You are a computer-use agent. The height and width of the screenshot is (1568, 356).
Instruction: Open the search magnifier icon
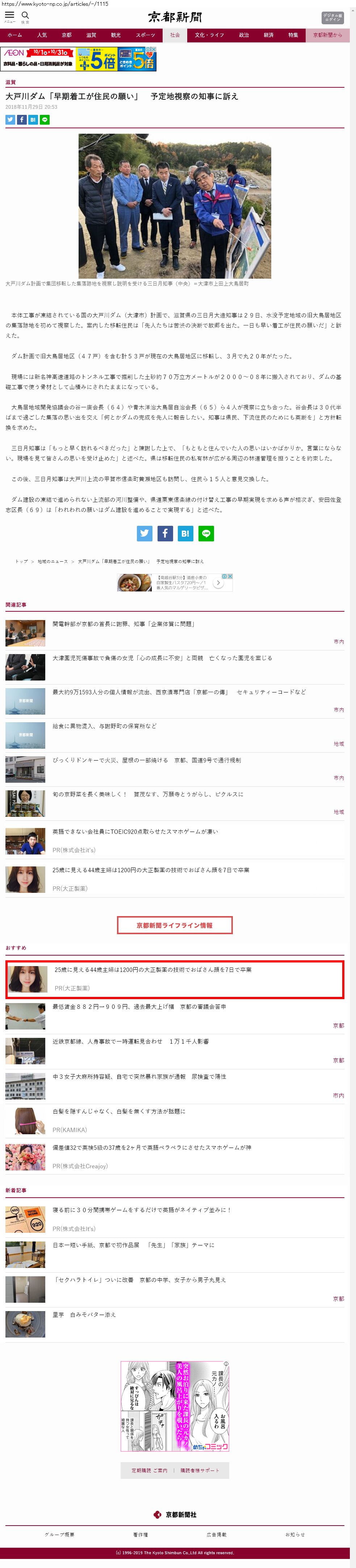(25, 16)
